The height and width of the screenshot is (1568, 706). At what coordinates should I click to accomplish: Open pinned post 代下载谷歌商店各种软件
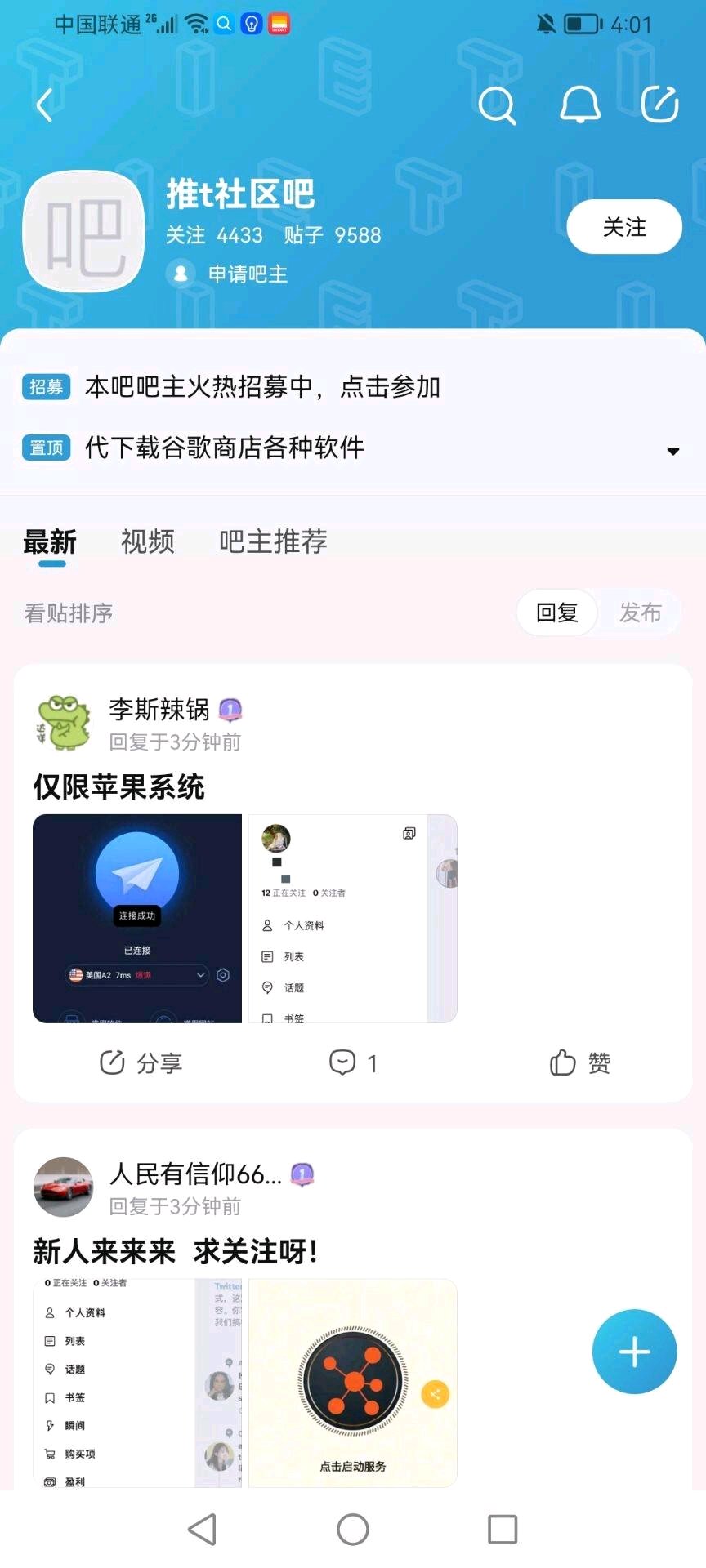(225, 448)
